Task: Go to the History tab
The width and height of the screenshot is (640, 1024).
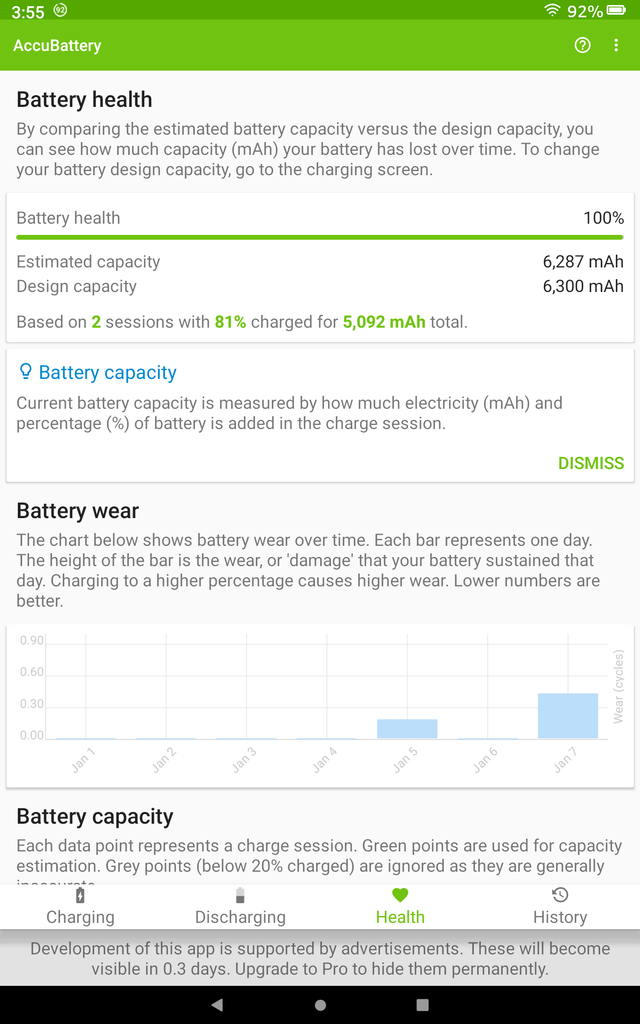Action: 560,906
